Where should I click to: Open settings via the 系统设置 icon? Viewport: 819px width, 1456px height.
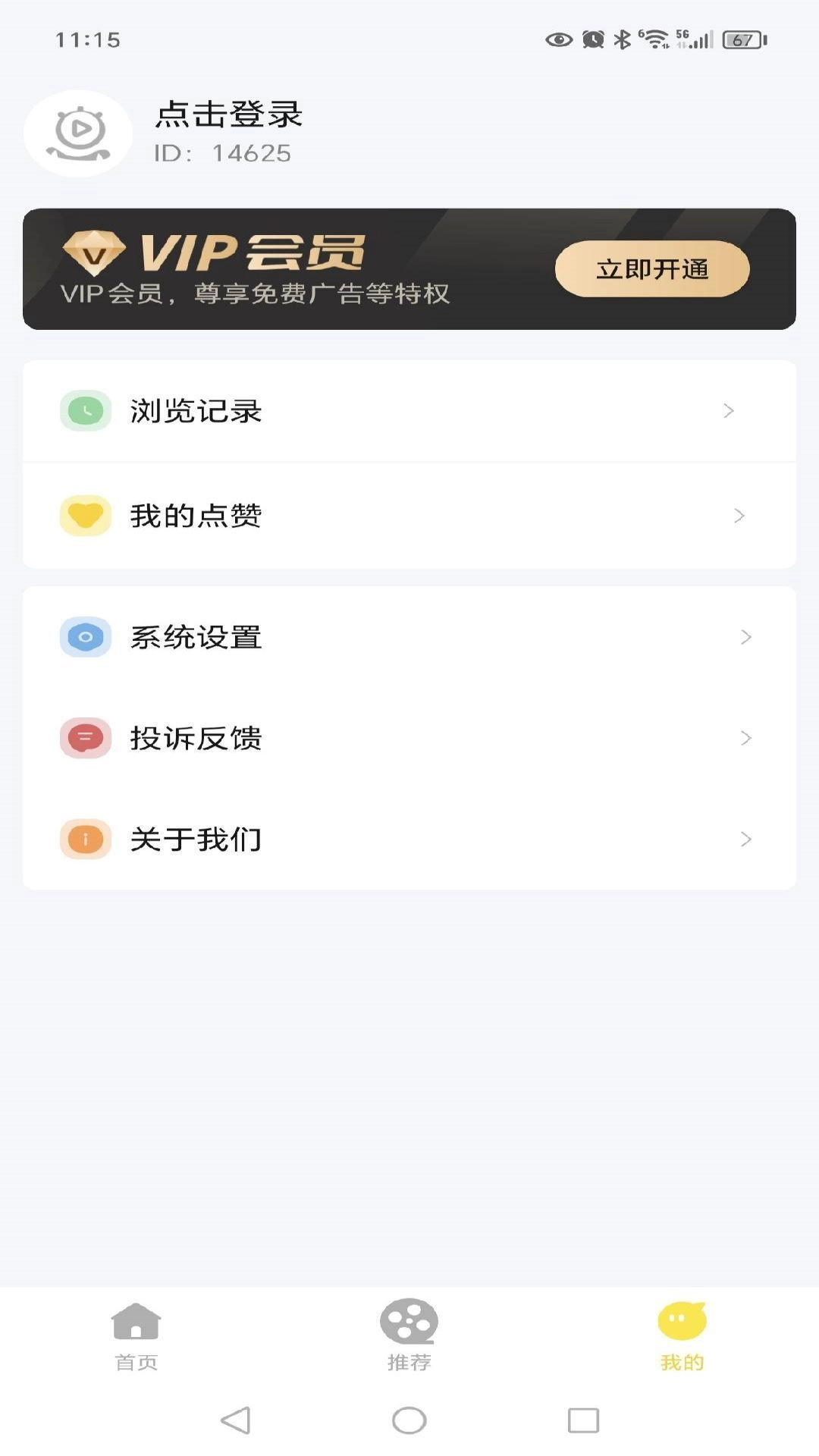pos(85,638)
